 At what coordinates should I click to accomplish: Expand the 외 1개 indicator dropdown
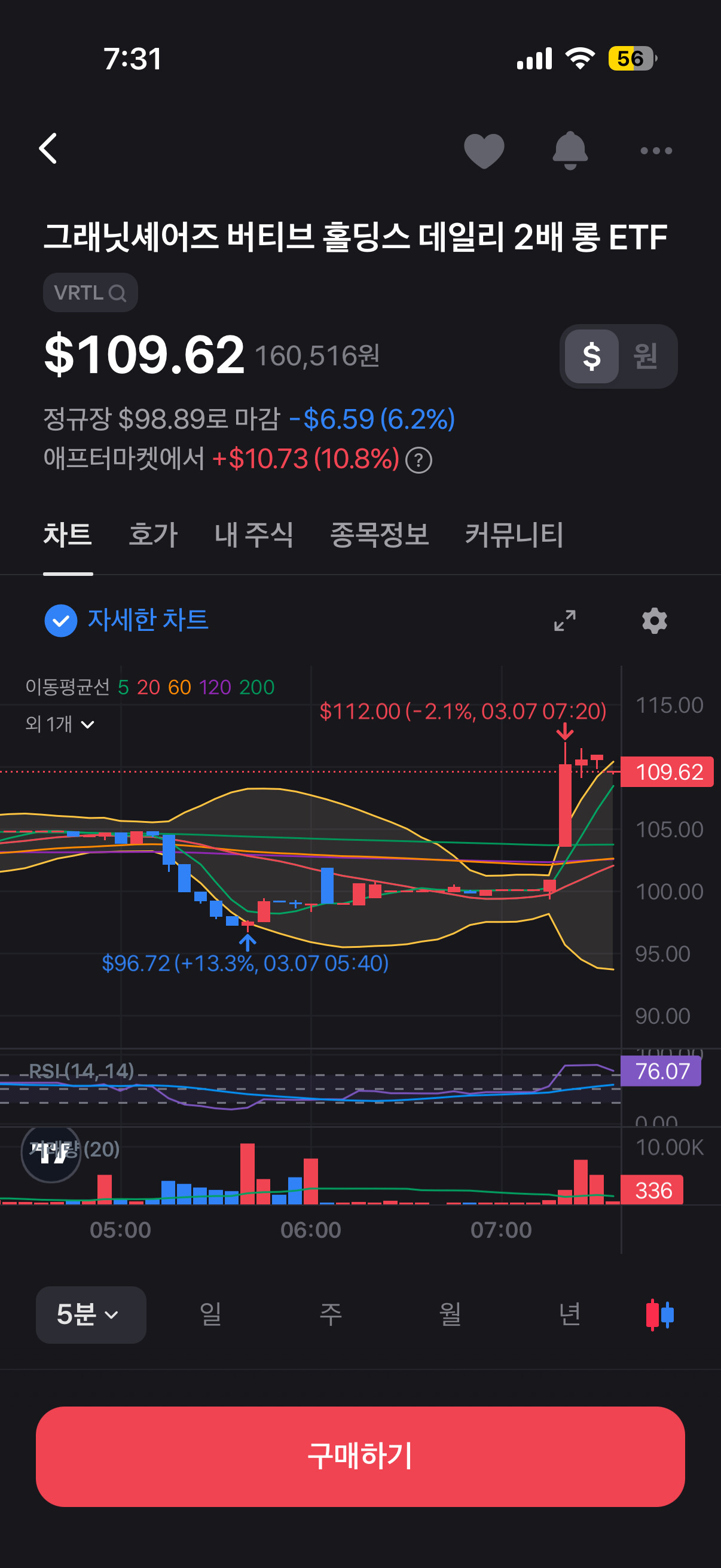[60, 724]
